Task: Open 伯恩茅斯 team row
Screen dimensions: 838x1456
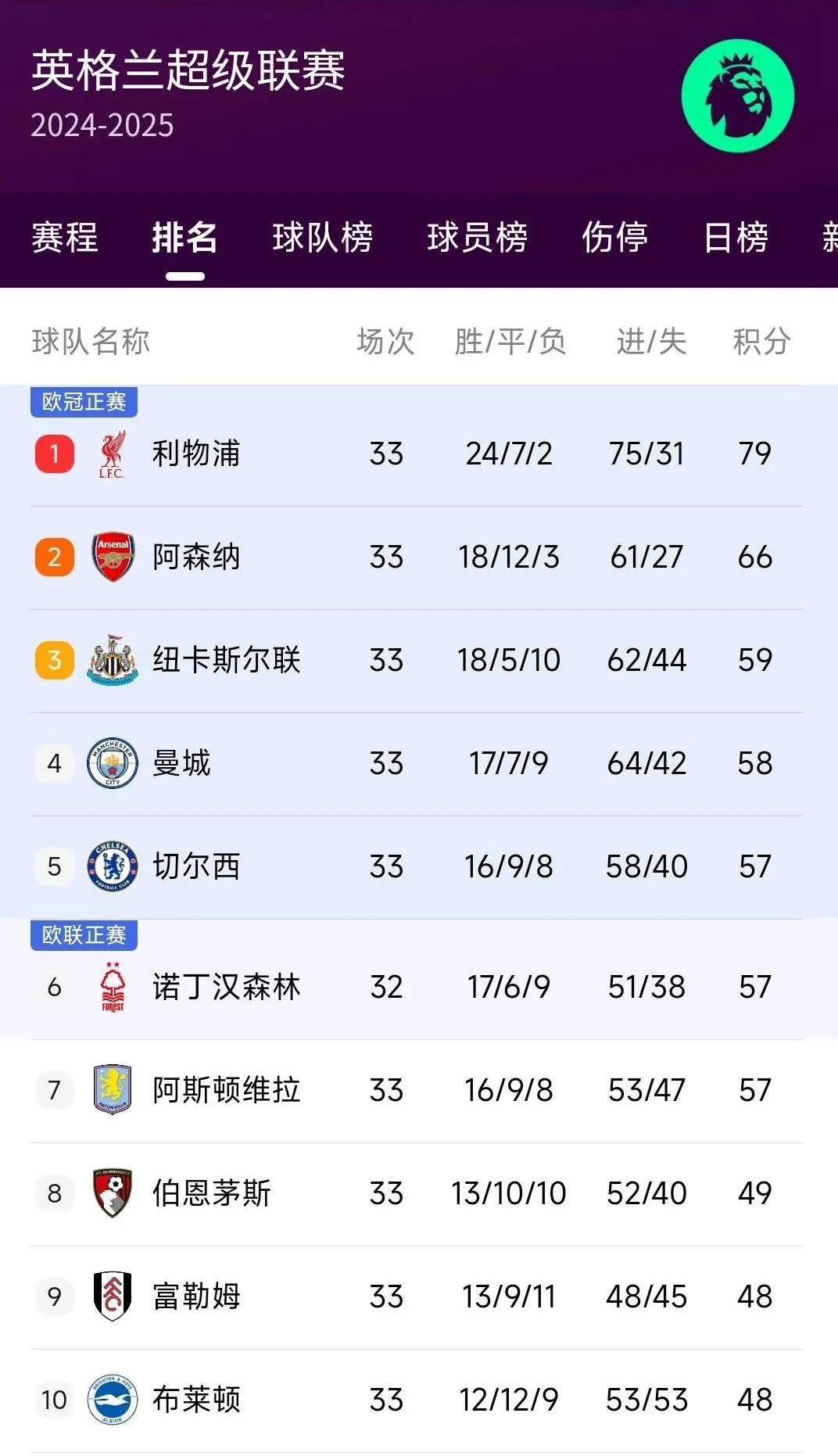Action: [211, 1194]
